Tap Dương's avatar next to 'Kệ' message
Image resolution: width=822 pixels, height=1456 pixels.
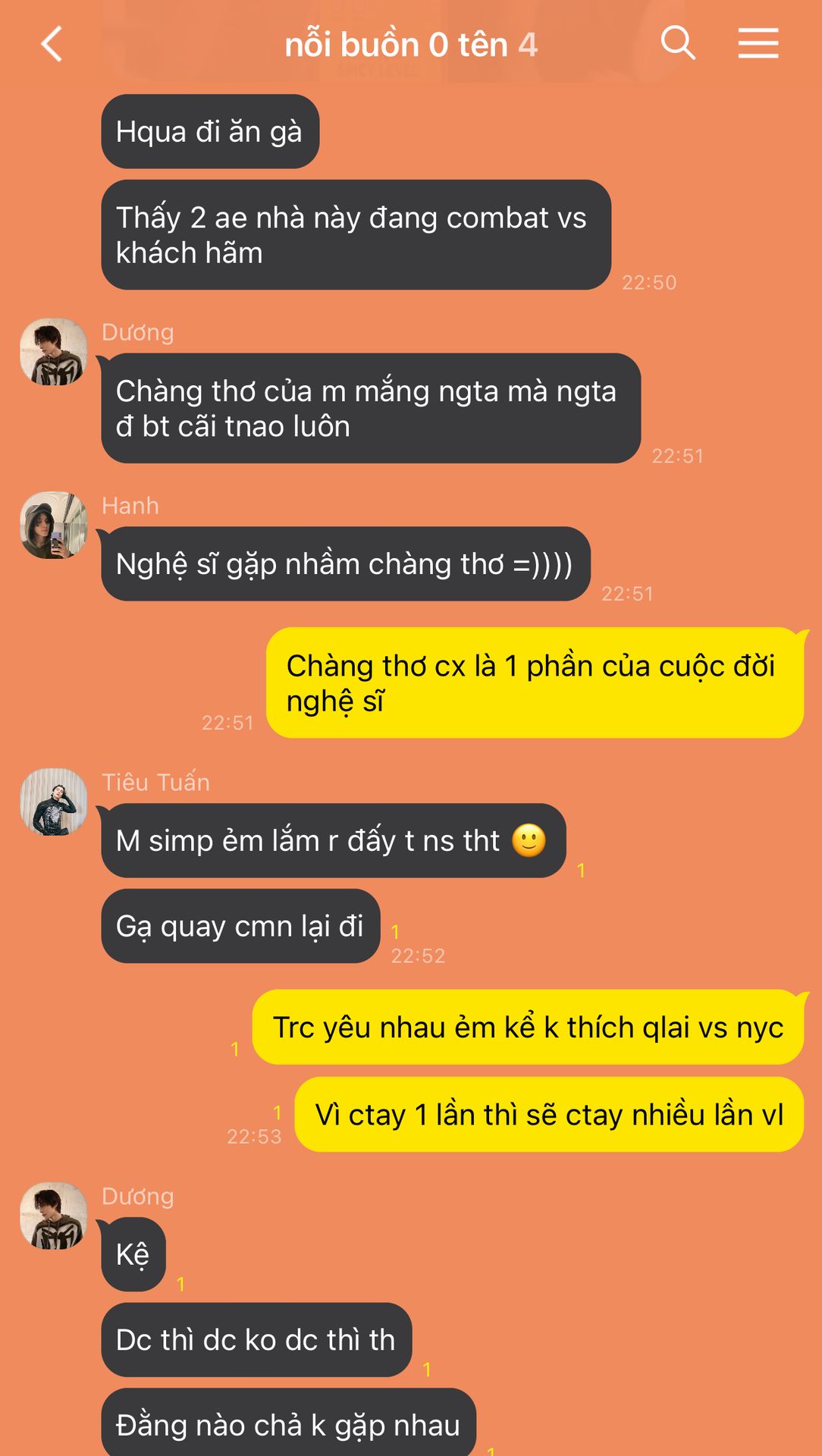click(54, 1216)
